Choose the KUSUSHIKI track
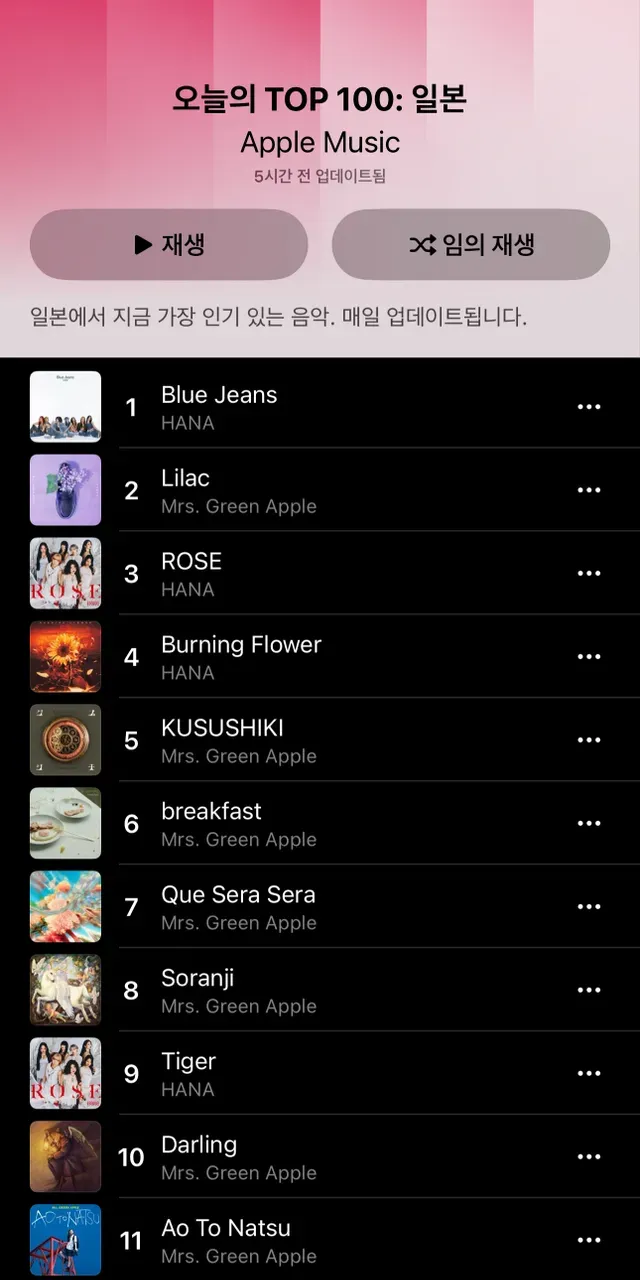 (222, 740)
